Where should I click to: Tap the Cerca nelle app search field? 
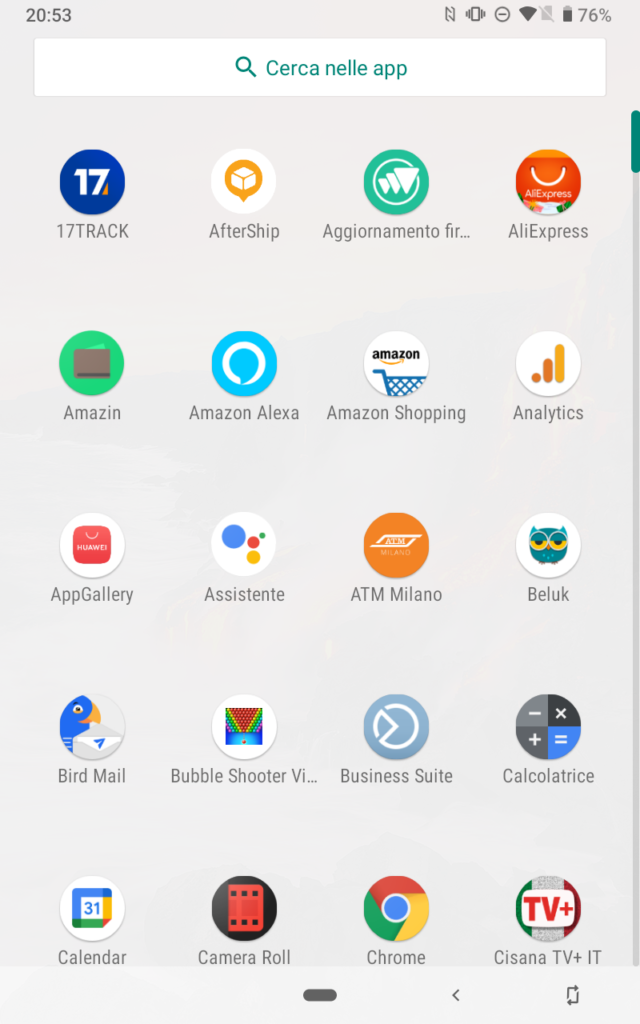320,68
